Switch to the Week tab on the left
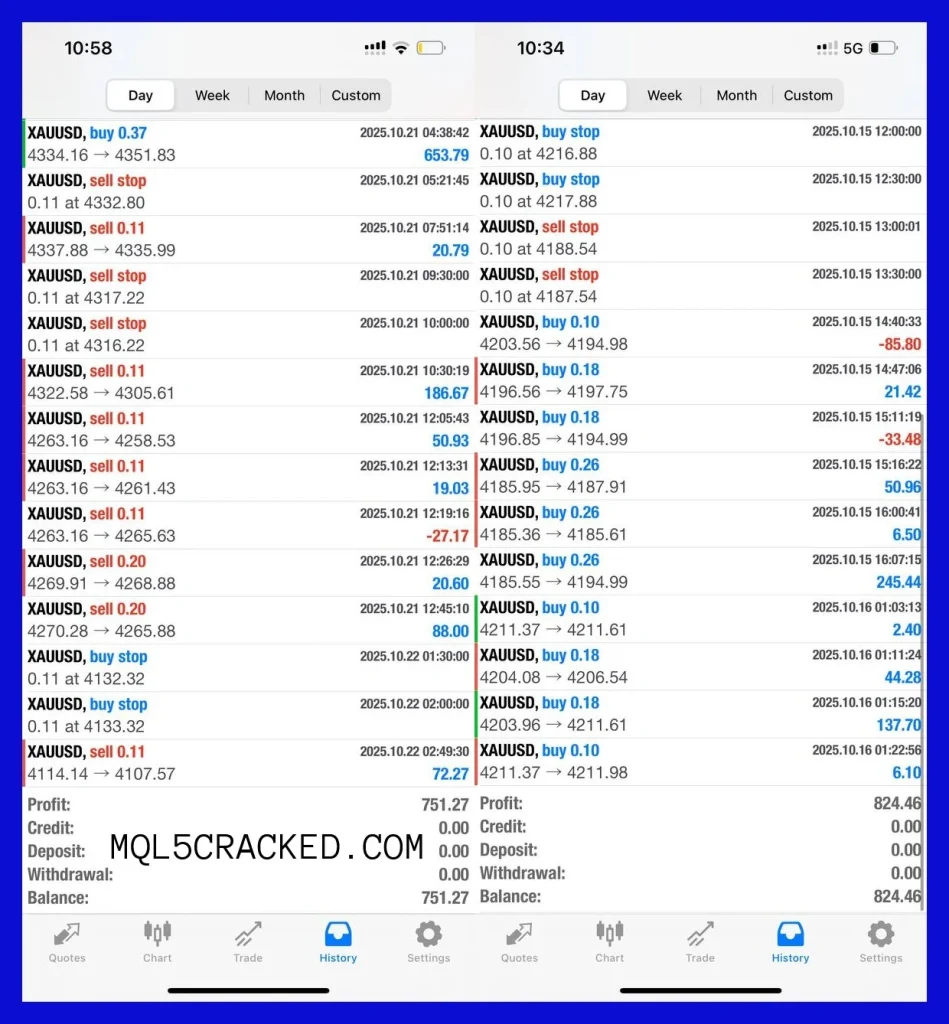Screen dimensions: 949x1024 pyautogui.click(x=212, y=95)
